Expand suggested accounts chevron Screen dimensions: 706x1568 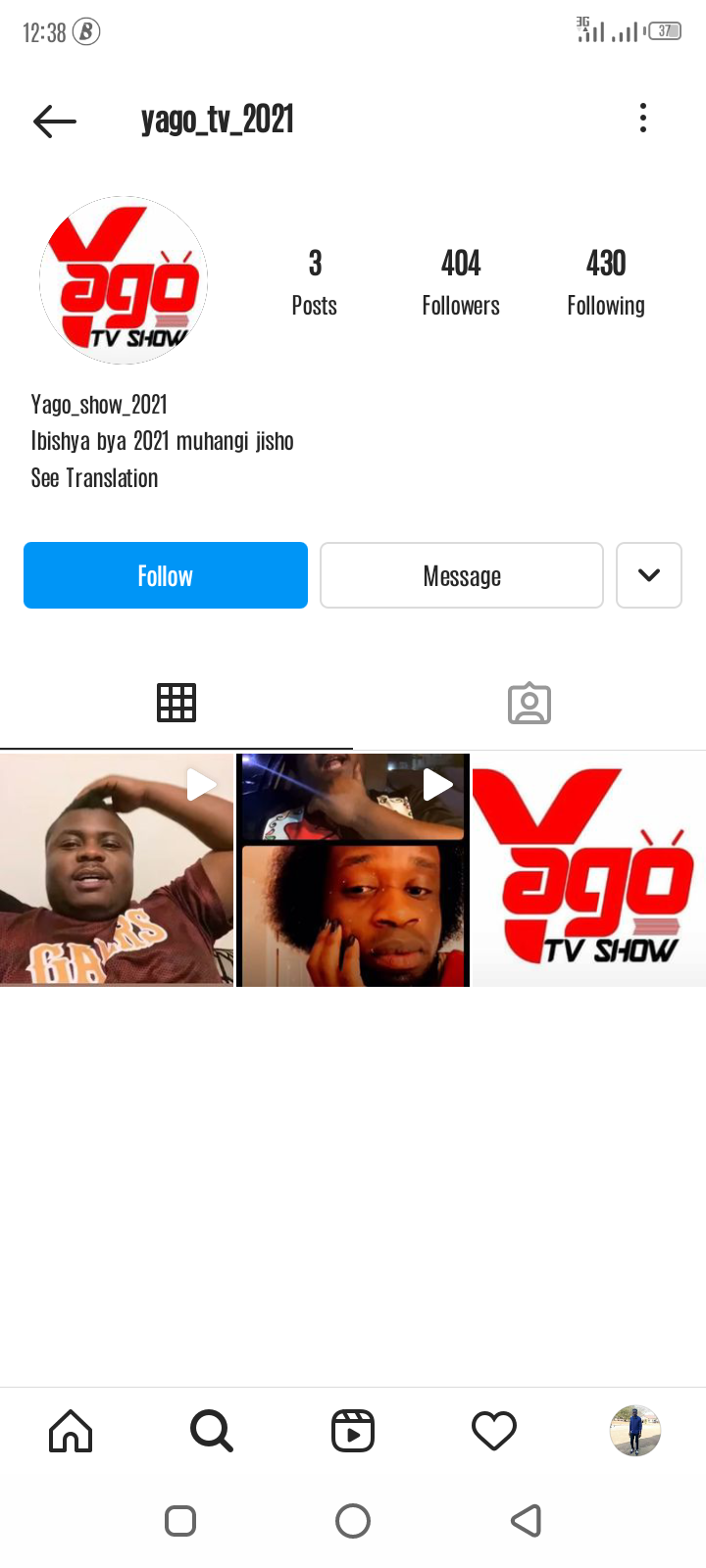click(649, 575)
